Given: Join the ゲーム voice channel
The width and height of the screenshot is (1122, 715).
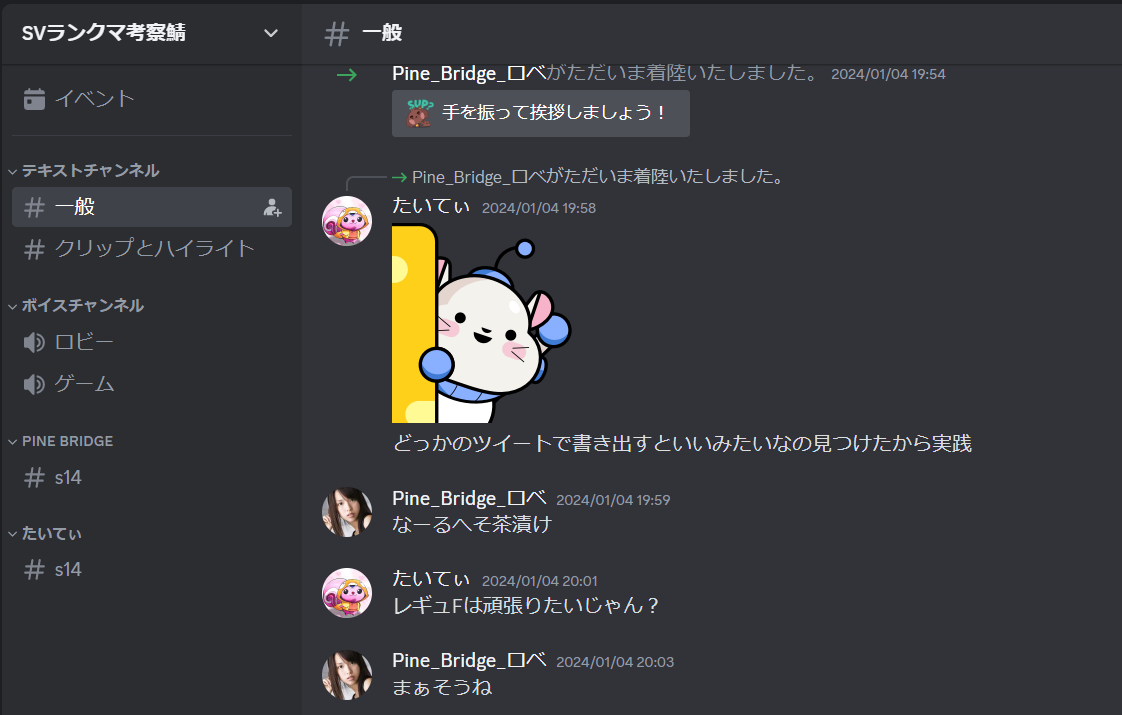Looking at the screenshot, I should pyautogui.click(x=84, y=384).
